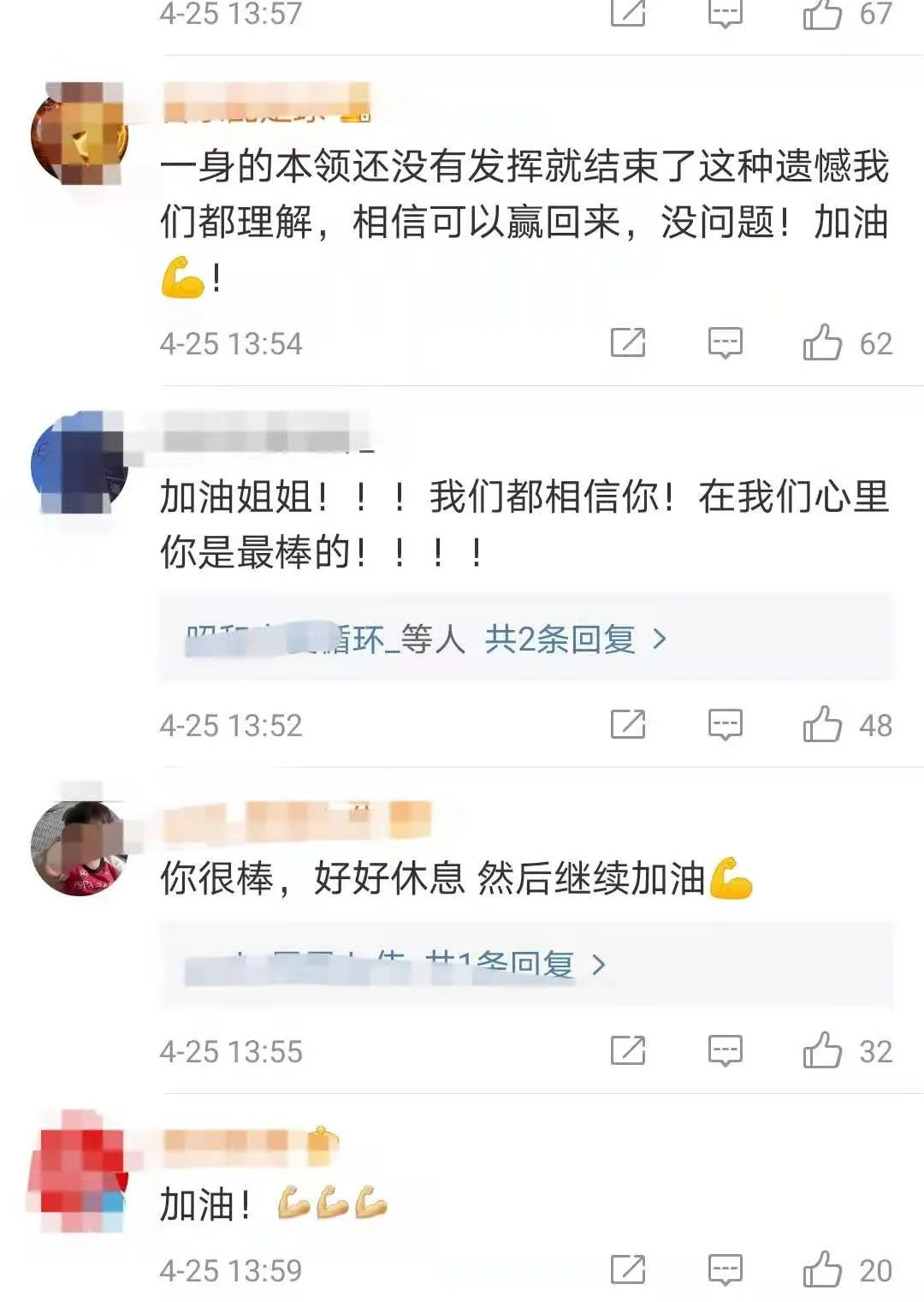Reply to the comment posted at 4-25 13:54
This screenshot has width=924, height=1302.
pos(725,343)
